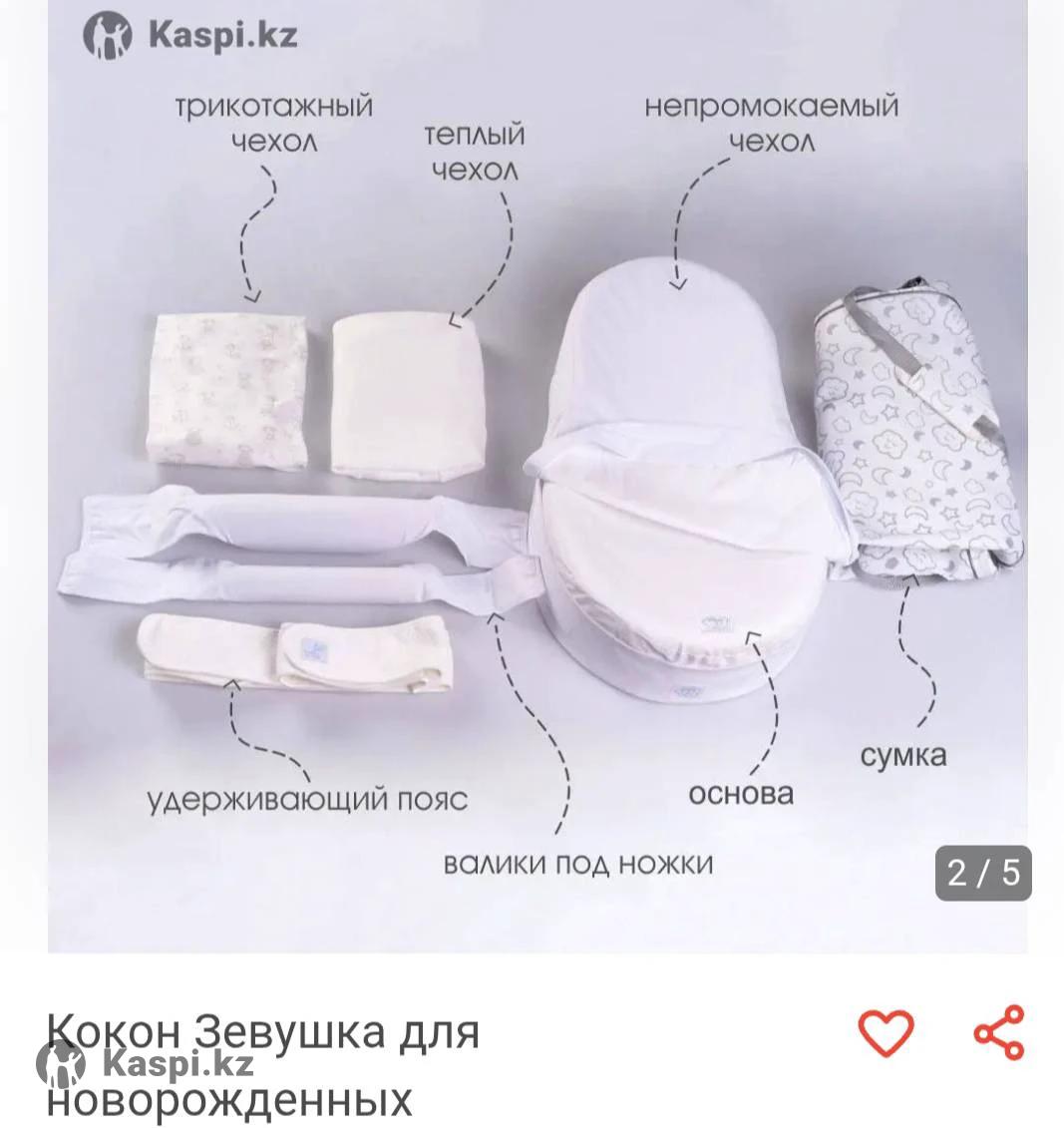Share this product listing

(x=998, y=1032)
